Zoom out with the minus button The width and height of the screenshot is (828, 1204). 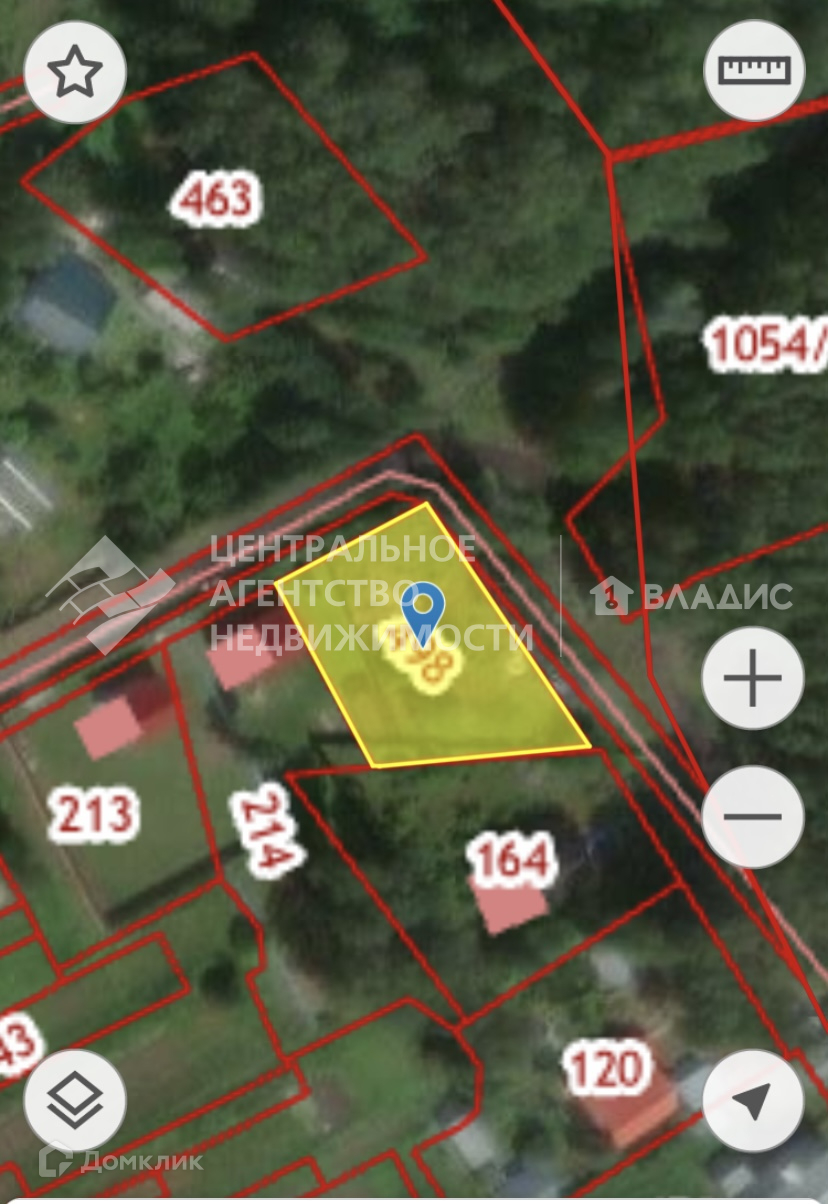point(752,816)
